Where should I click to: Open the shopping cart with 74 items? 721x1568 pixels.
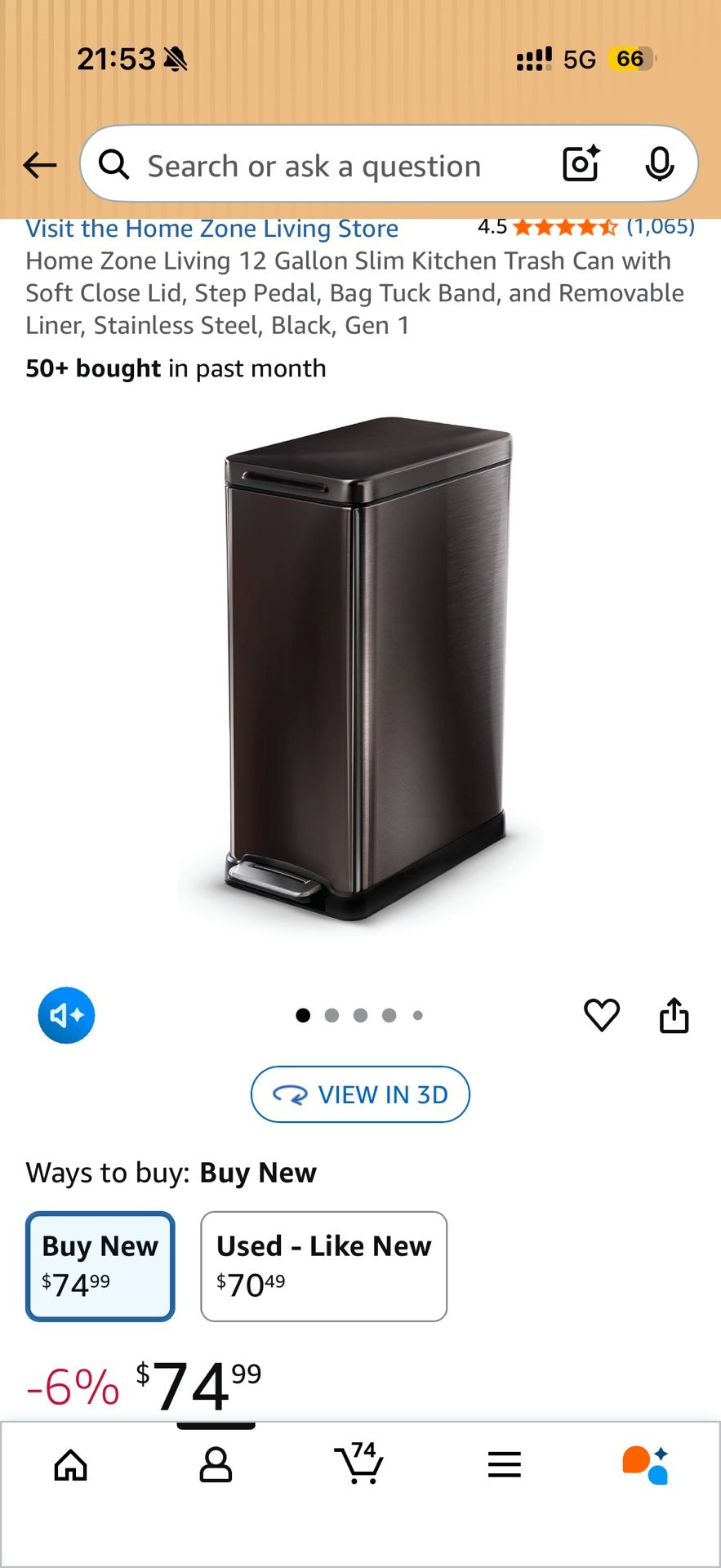tap(359, 1463)
